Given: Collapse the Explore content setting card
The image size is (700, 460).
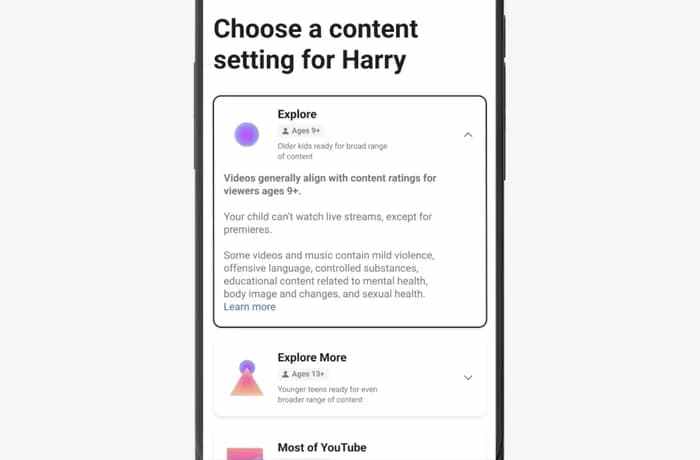Looking at the screenshot, I should 468,135.
